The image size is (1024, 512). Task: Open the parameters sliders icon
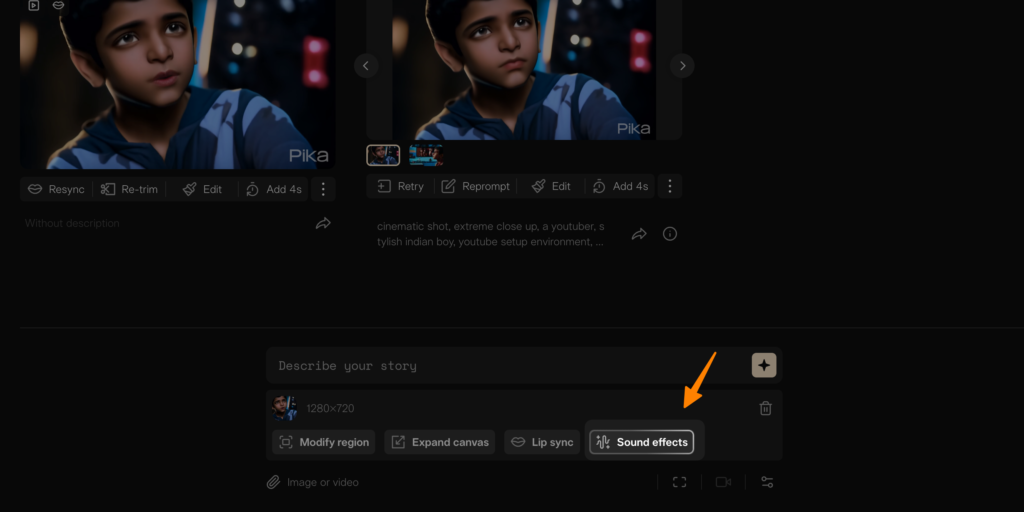[767, 482]
